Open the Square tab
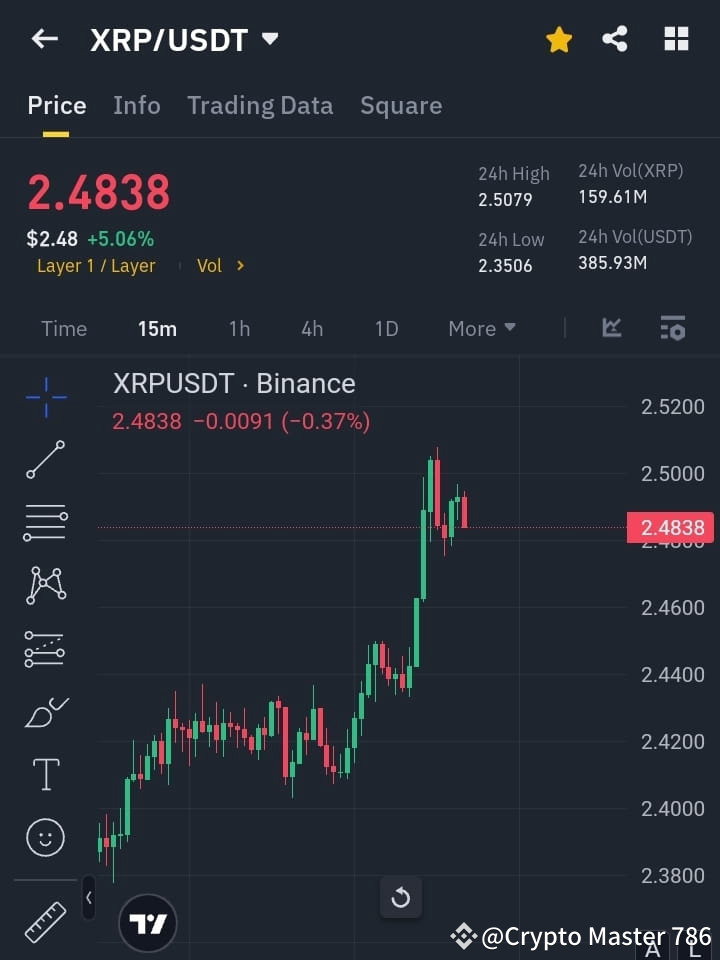The image size is (720, 960). [x=401, y=105]
